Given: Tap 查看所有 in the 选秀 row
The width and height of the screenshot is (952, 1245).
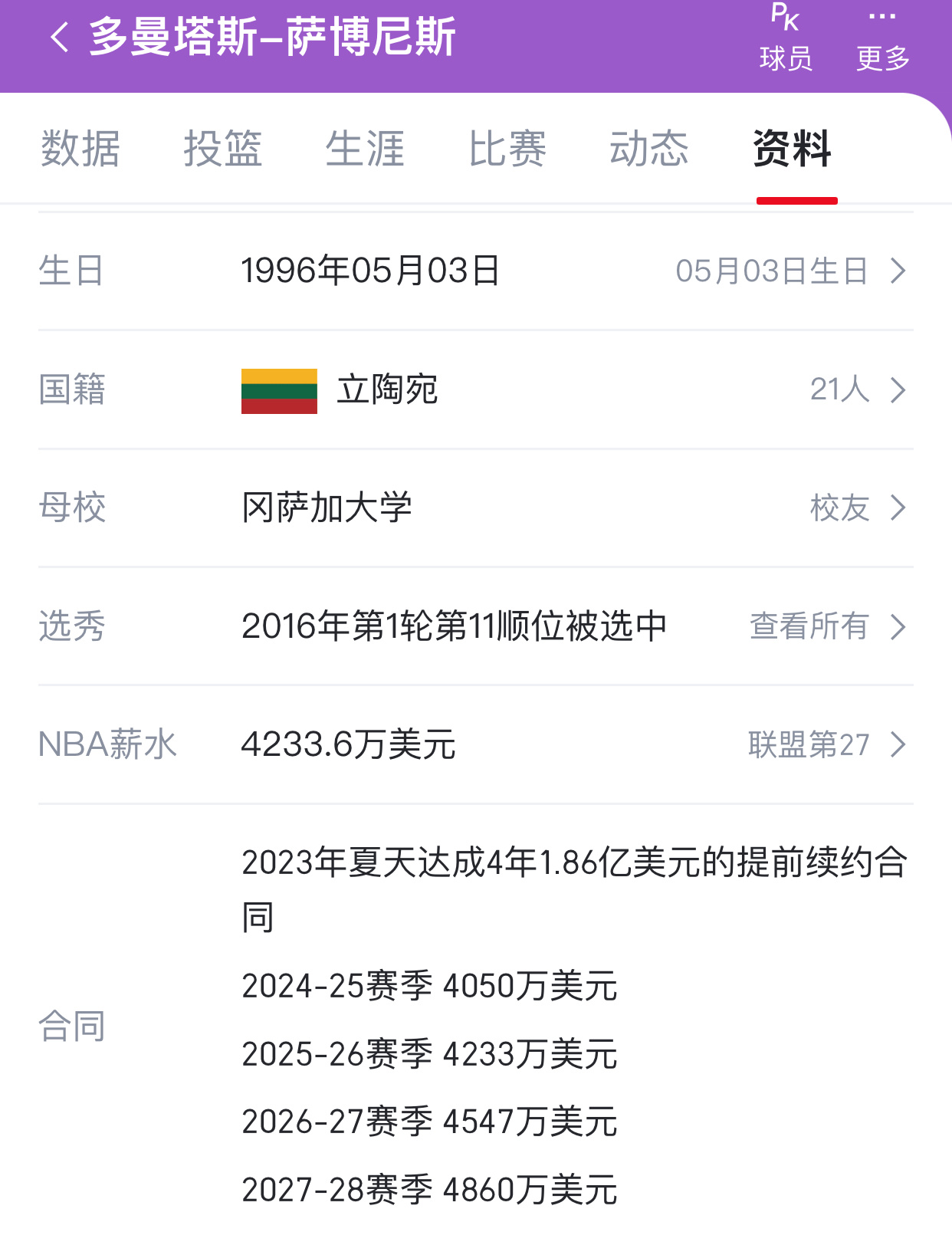Looking at the screenshot, I should coord(828,626).
